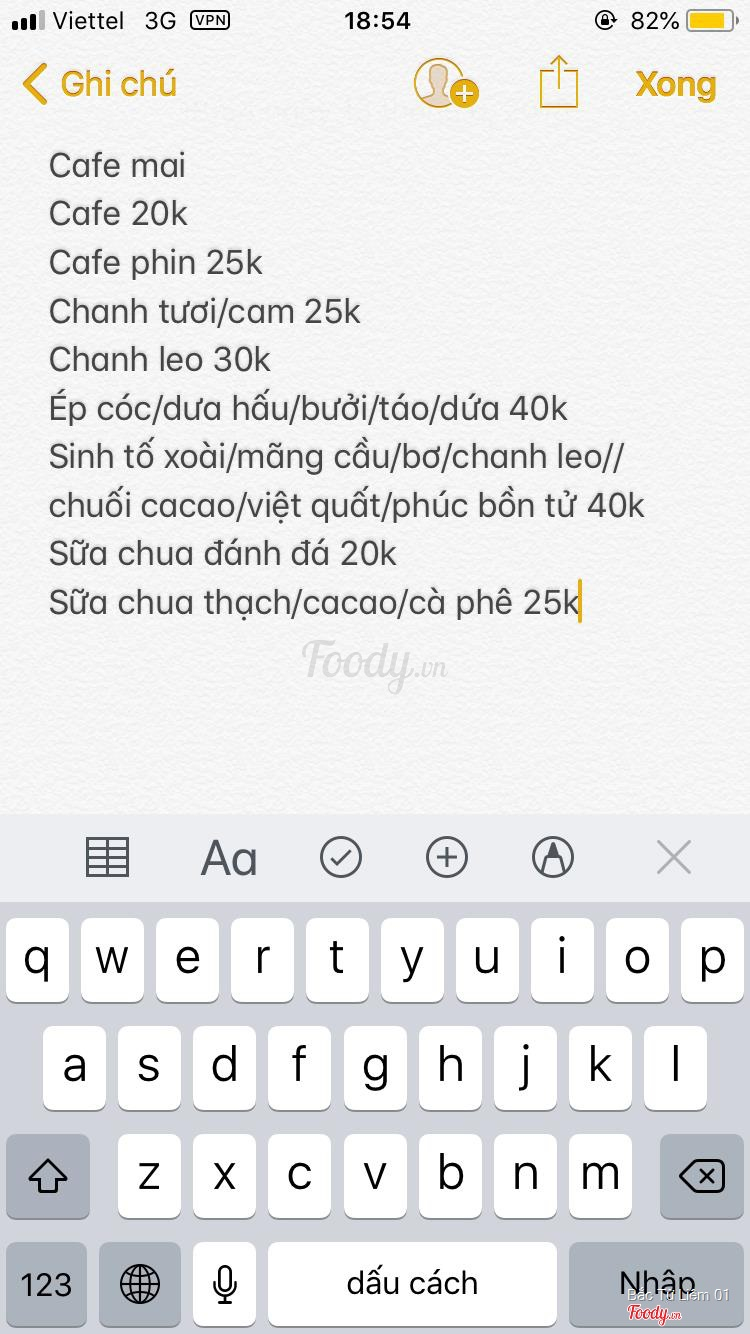Open the plus attachment menu
Screen dimensions: 750x1334
tap(447, 857)
